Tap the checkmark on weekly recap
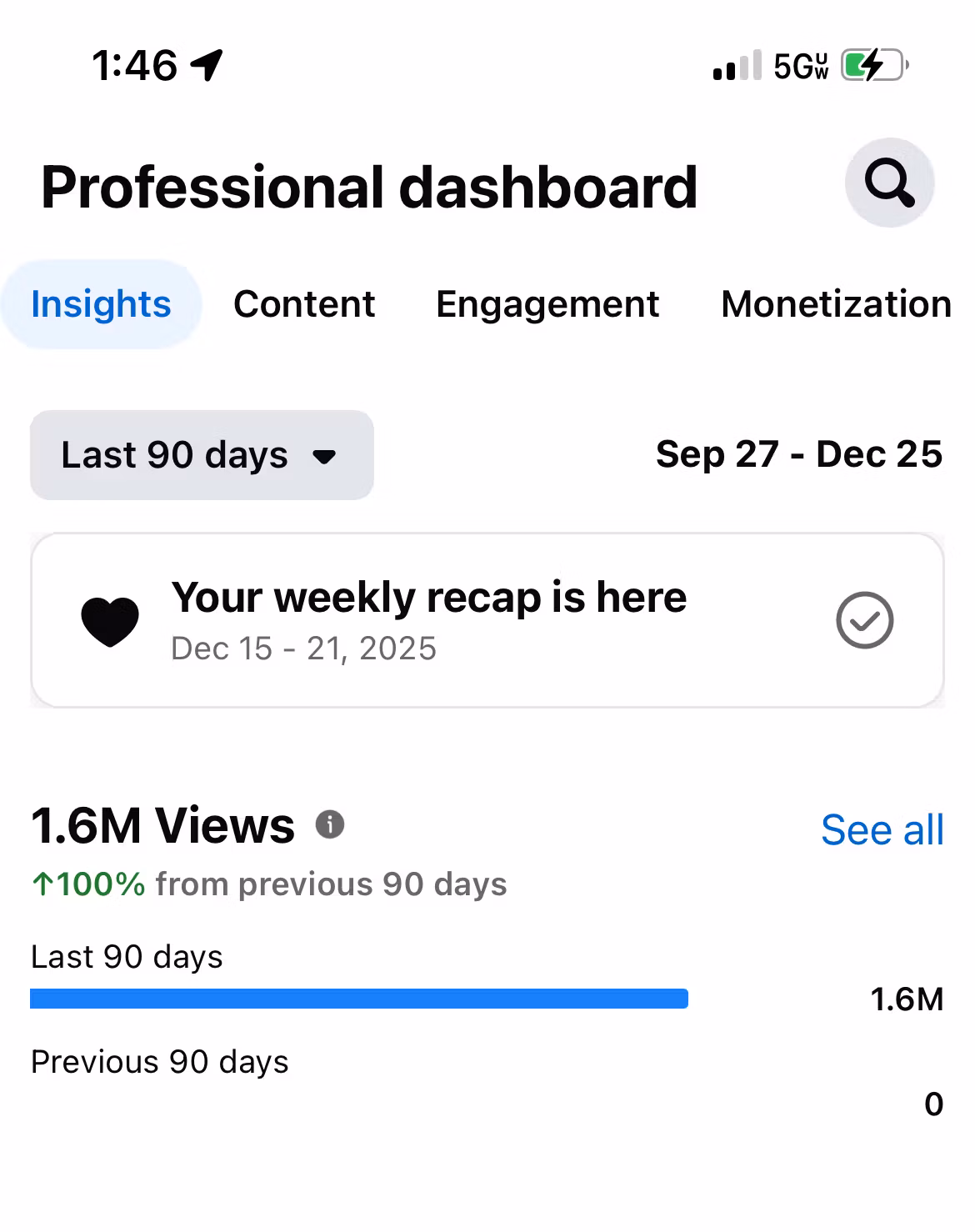The width and height of the screenshot is (975, 1232). tap(864, 620)
